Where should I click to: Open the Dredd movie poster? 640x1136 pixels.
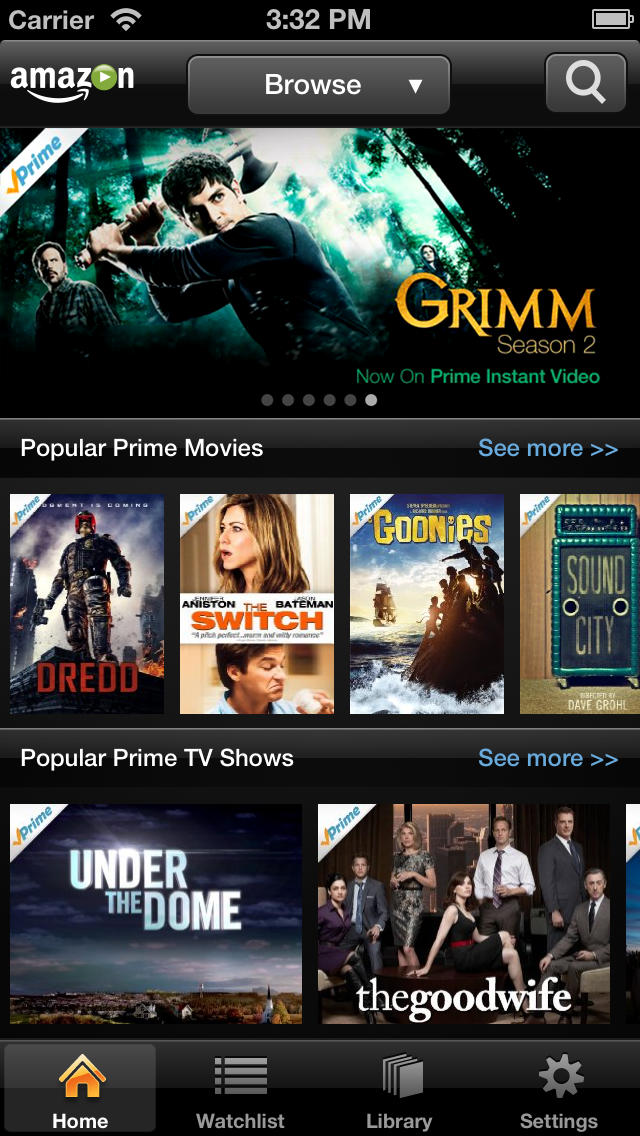point(87,604)
